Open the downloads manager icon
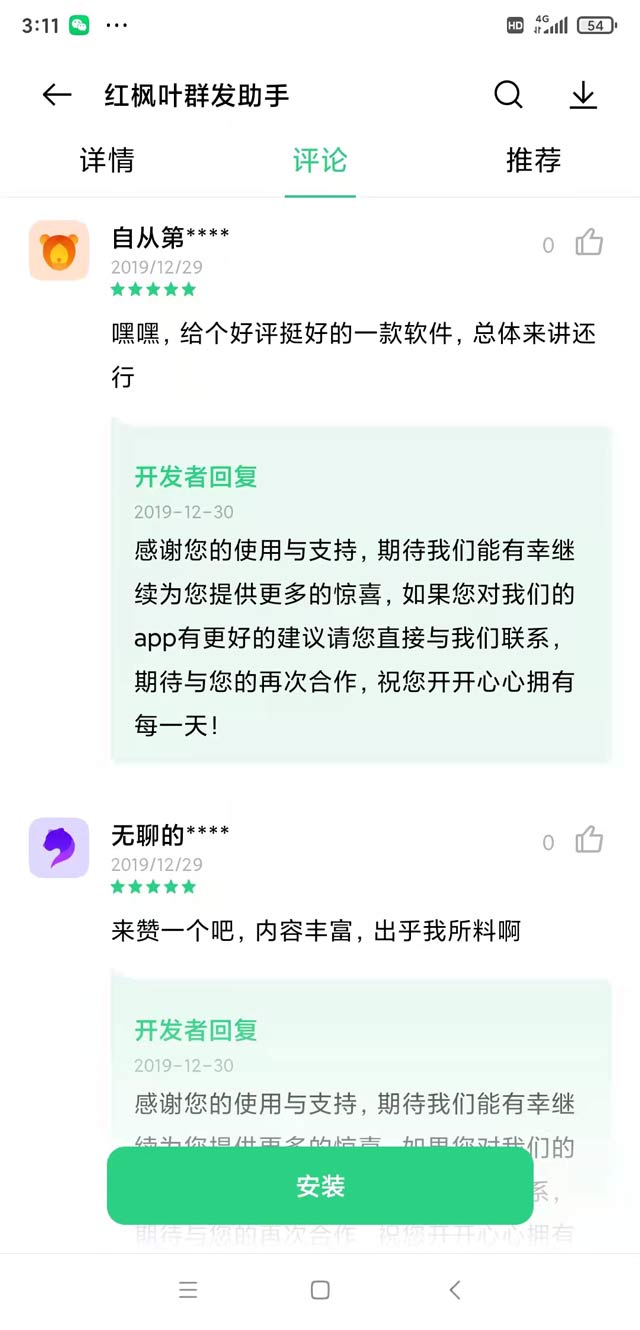This screenshot has width=640, height=1330. pos(583,95)
